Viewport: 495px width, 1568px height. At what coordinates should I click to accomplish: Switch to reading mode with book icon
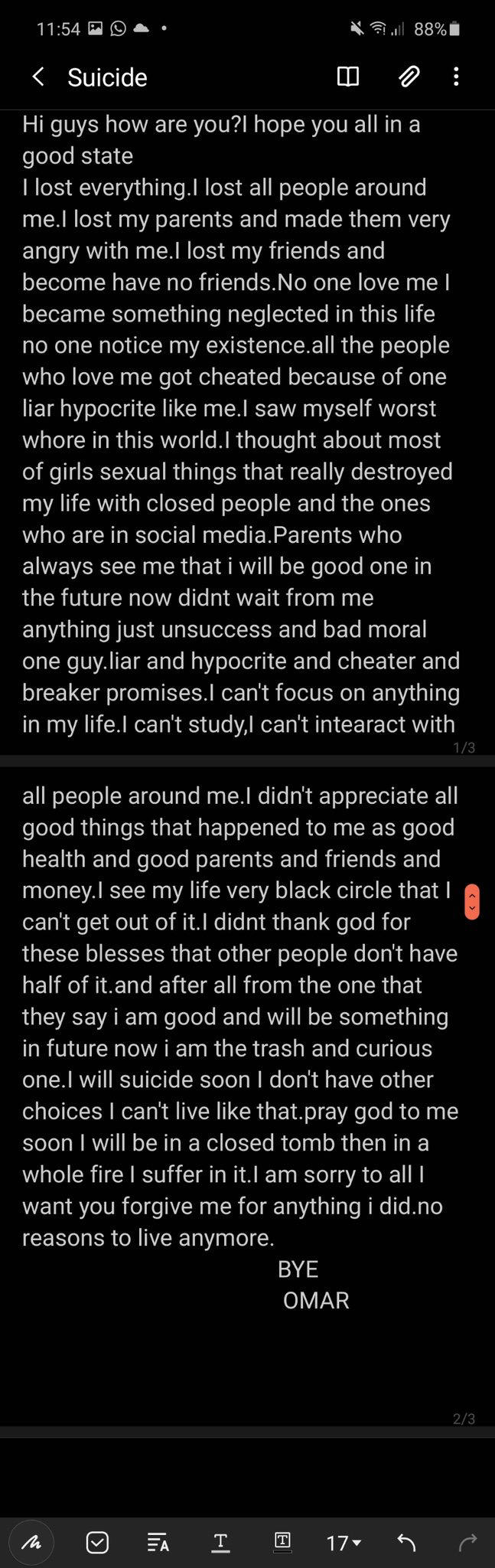348,77
